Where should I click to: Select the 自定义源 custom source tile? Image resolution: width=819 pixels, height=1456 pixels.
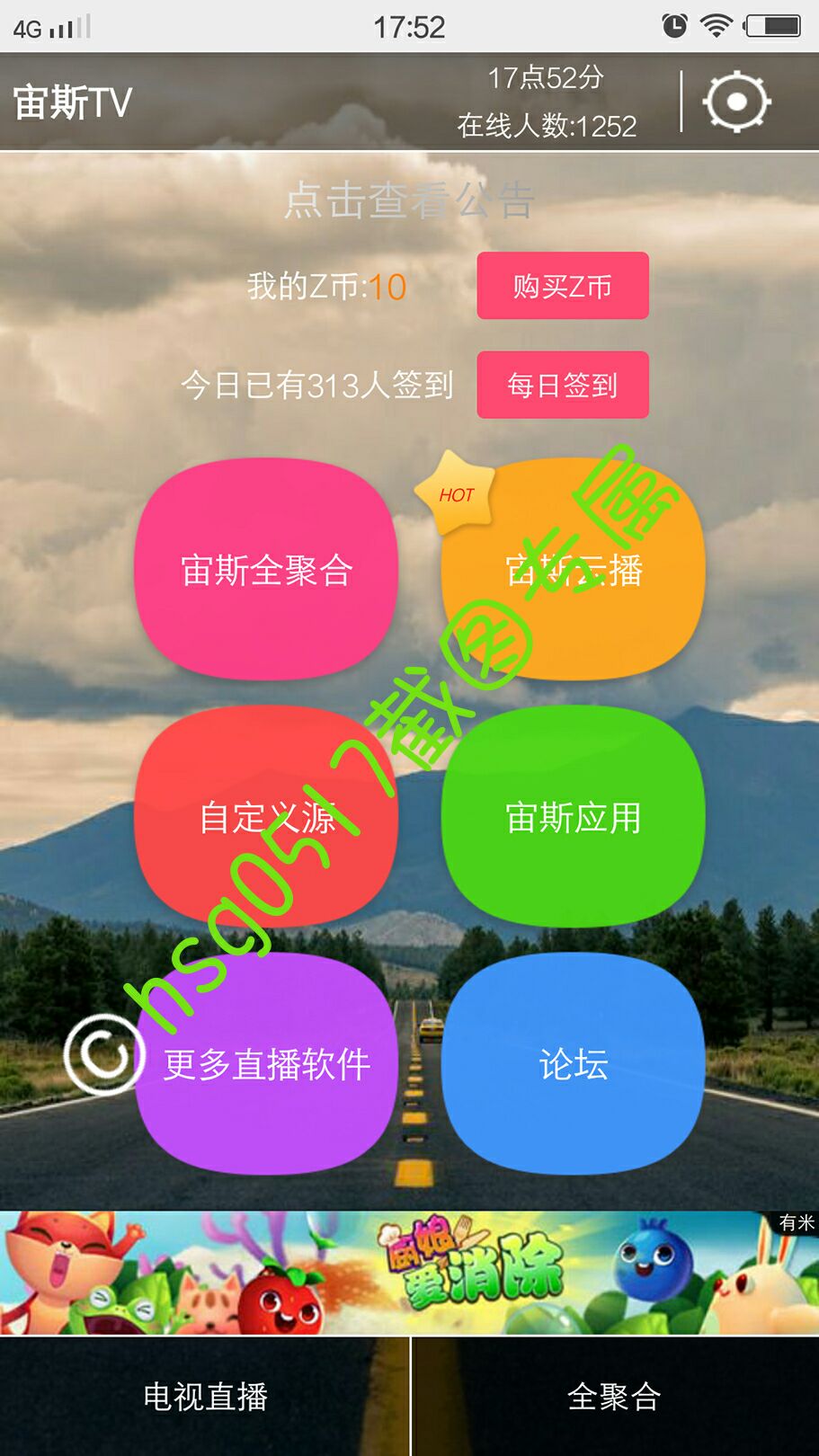tap(266, 818)
